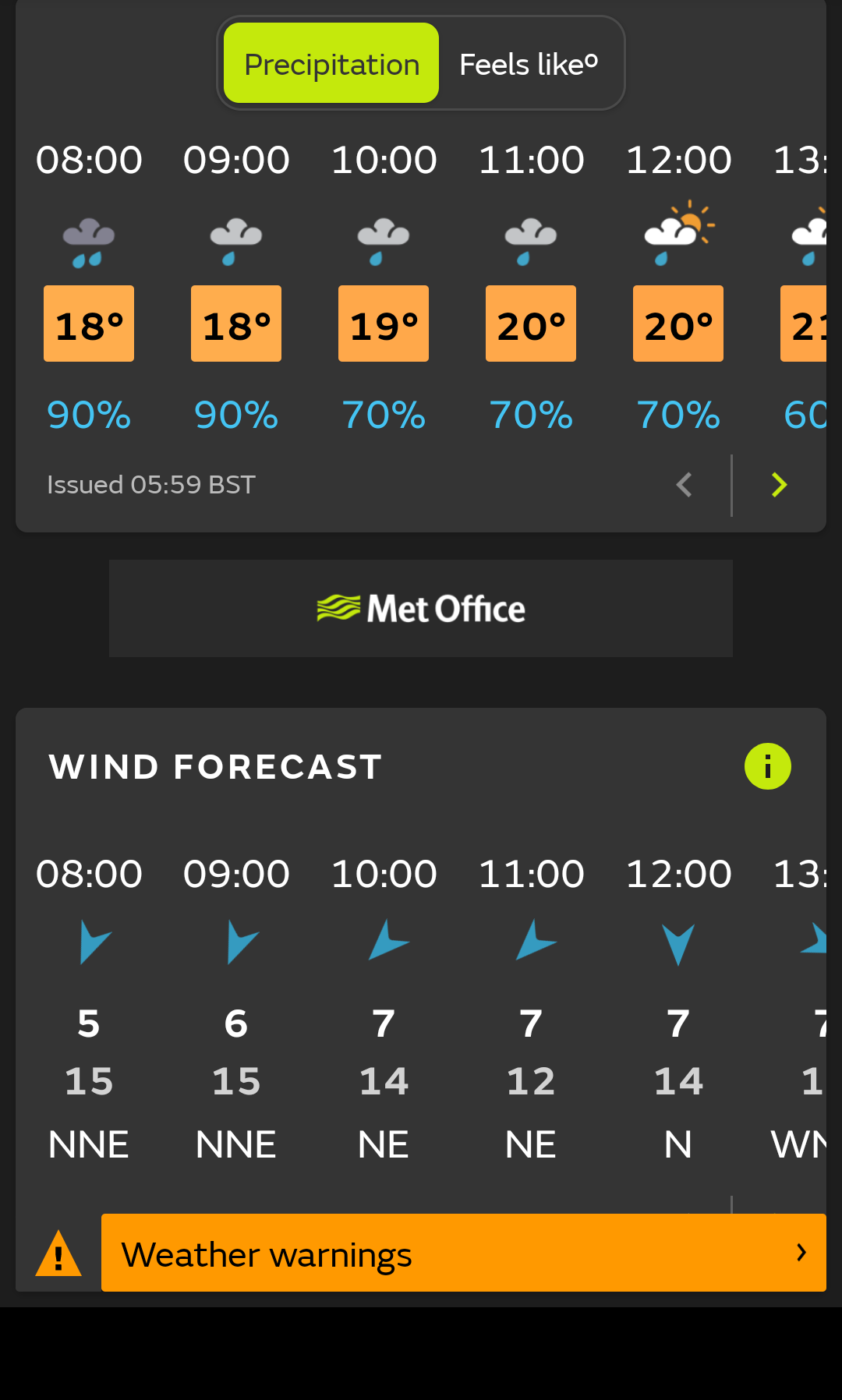Go to previous hourly forecast page
842x1400 pixels.
click(x=685, y=485)
